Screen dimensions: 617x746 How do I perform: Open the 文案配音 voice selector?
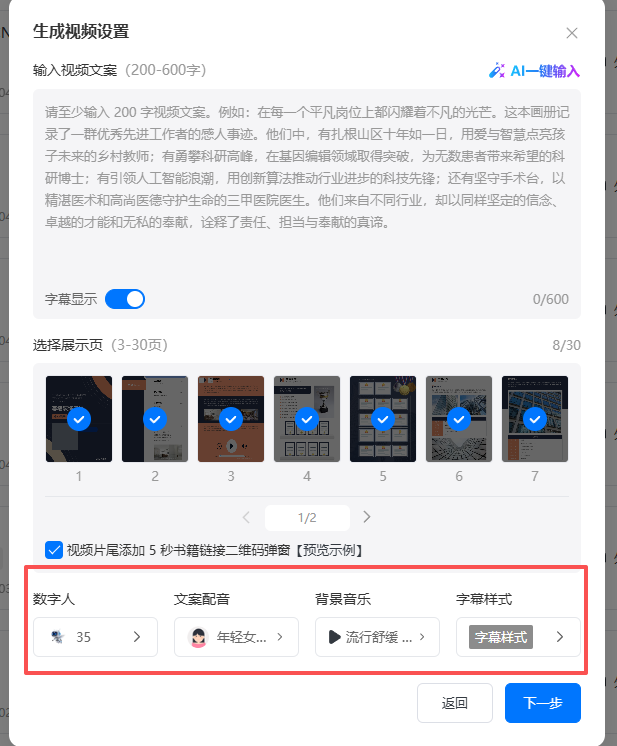[236, 636]
